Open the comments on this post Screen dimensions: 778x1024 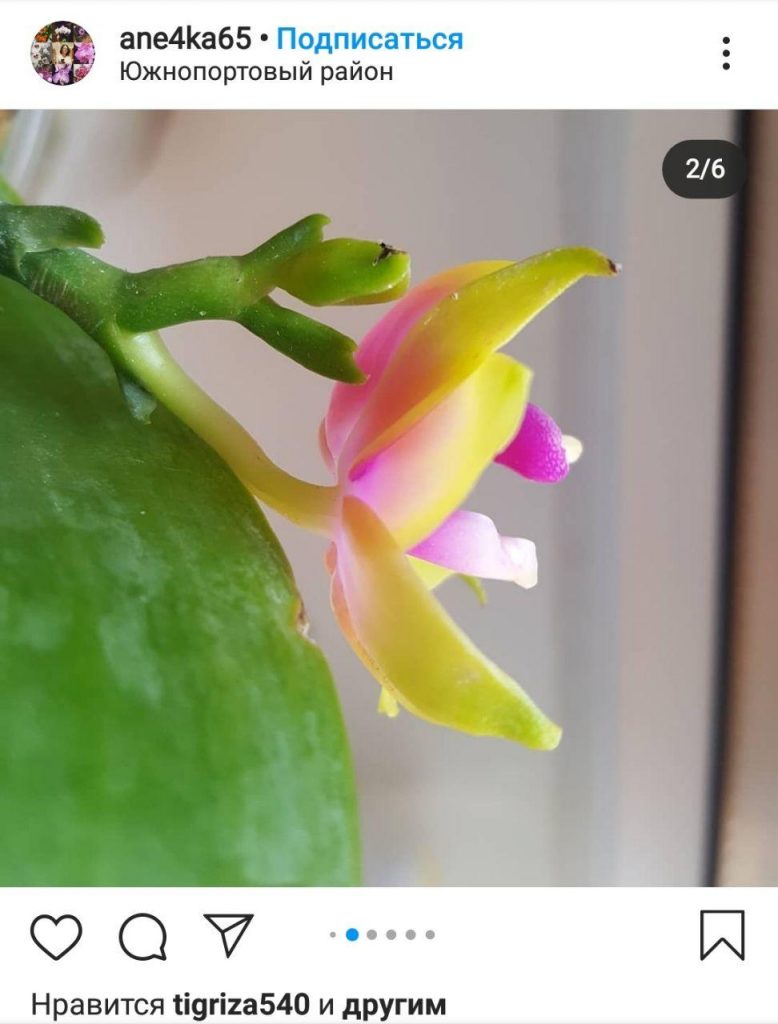[142, 936]
